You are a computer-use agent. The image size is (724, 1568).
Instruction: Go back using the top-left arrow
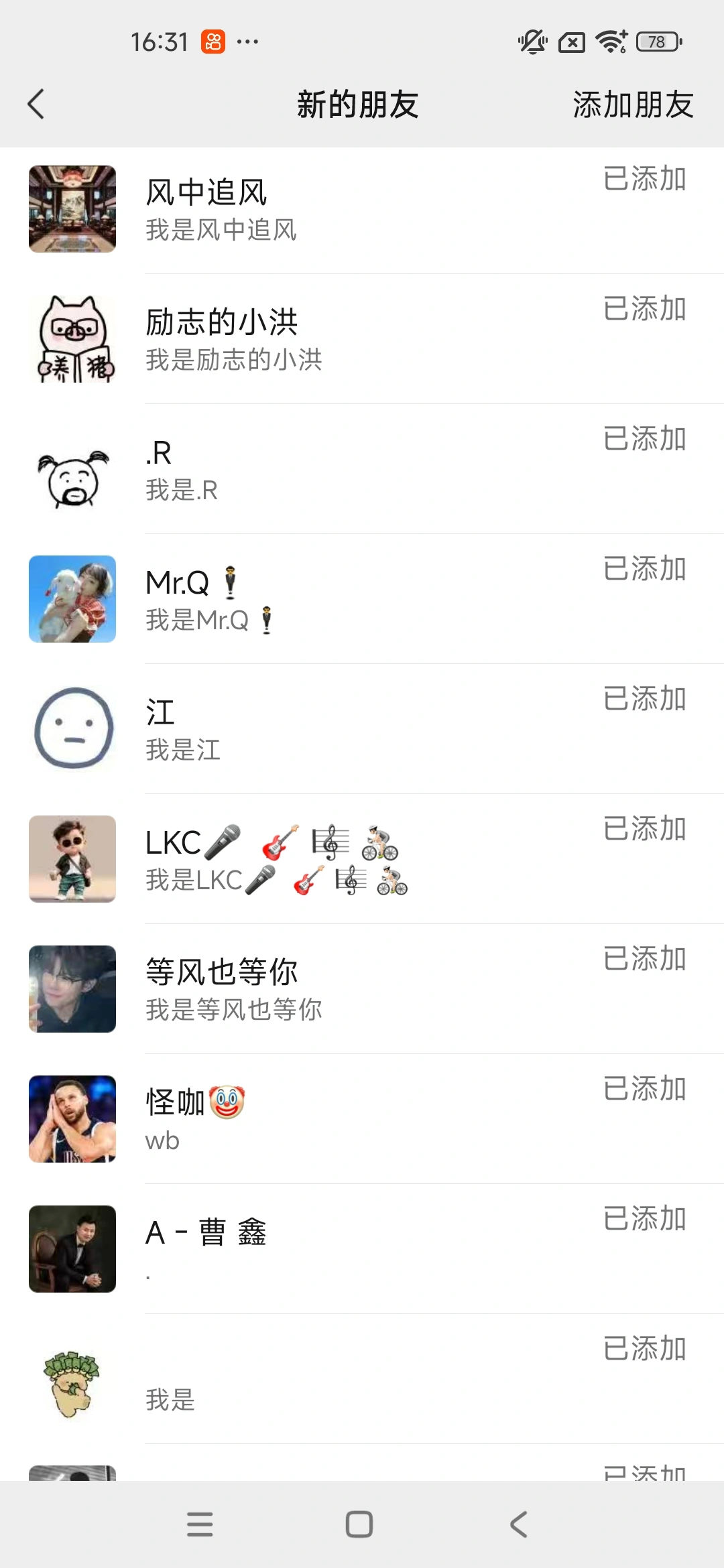pos(36,105)
